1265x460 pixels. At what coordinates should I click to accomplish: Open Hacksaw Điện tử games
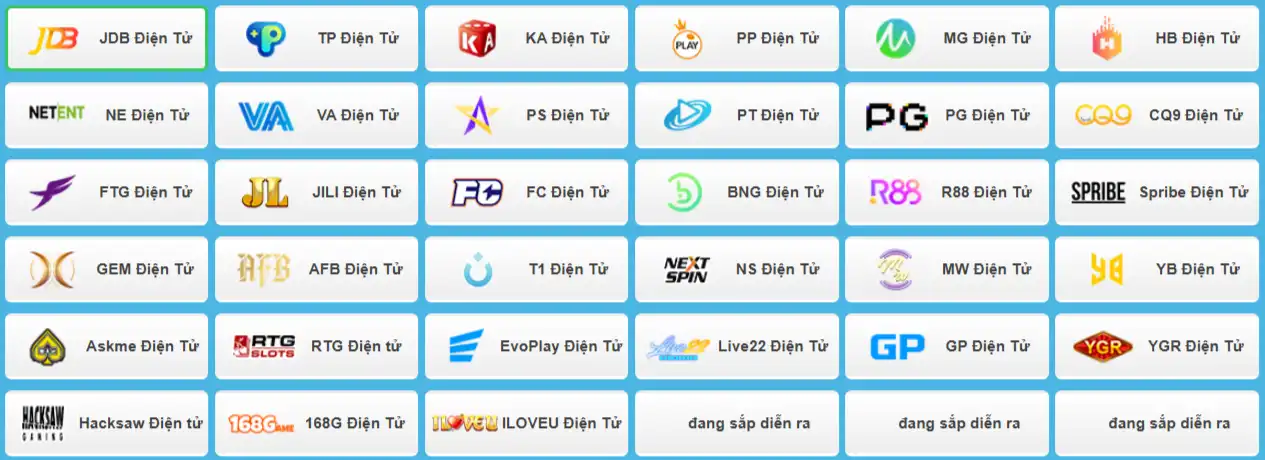[x=107, y=423]
